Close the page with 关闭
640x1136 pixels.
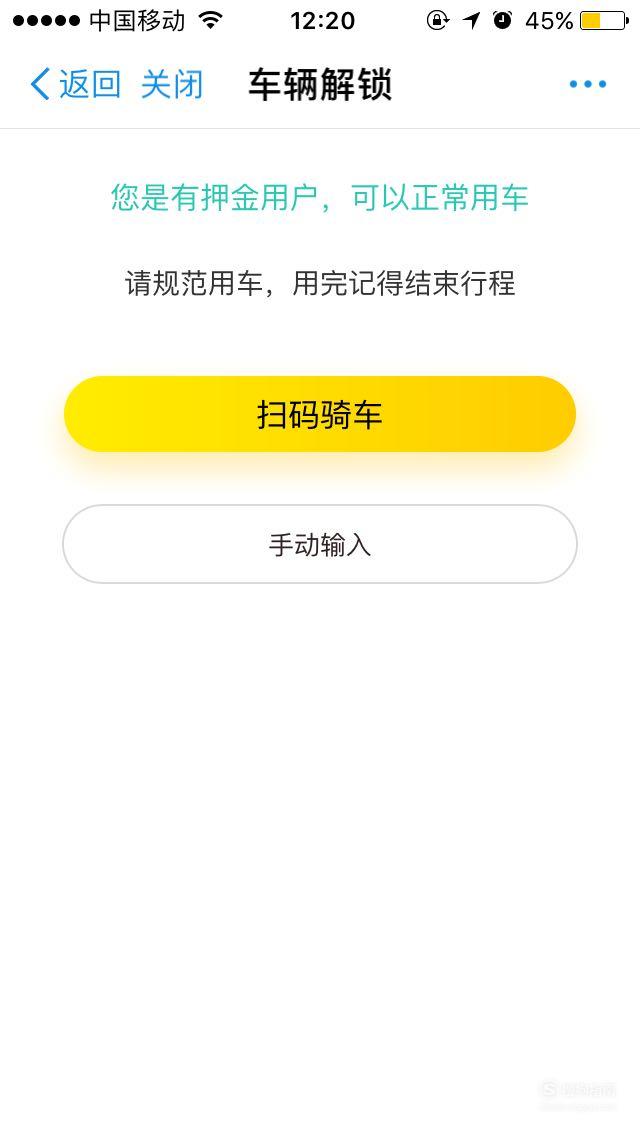pyautogui.click(x=173, y=84)
